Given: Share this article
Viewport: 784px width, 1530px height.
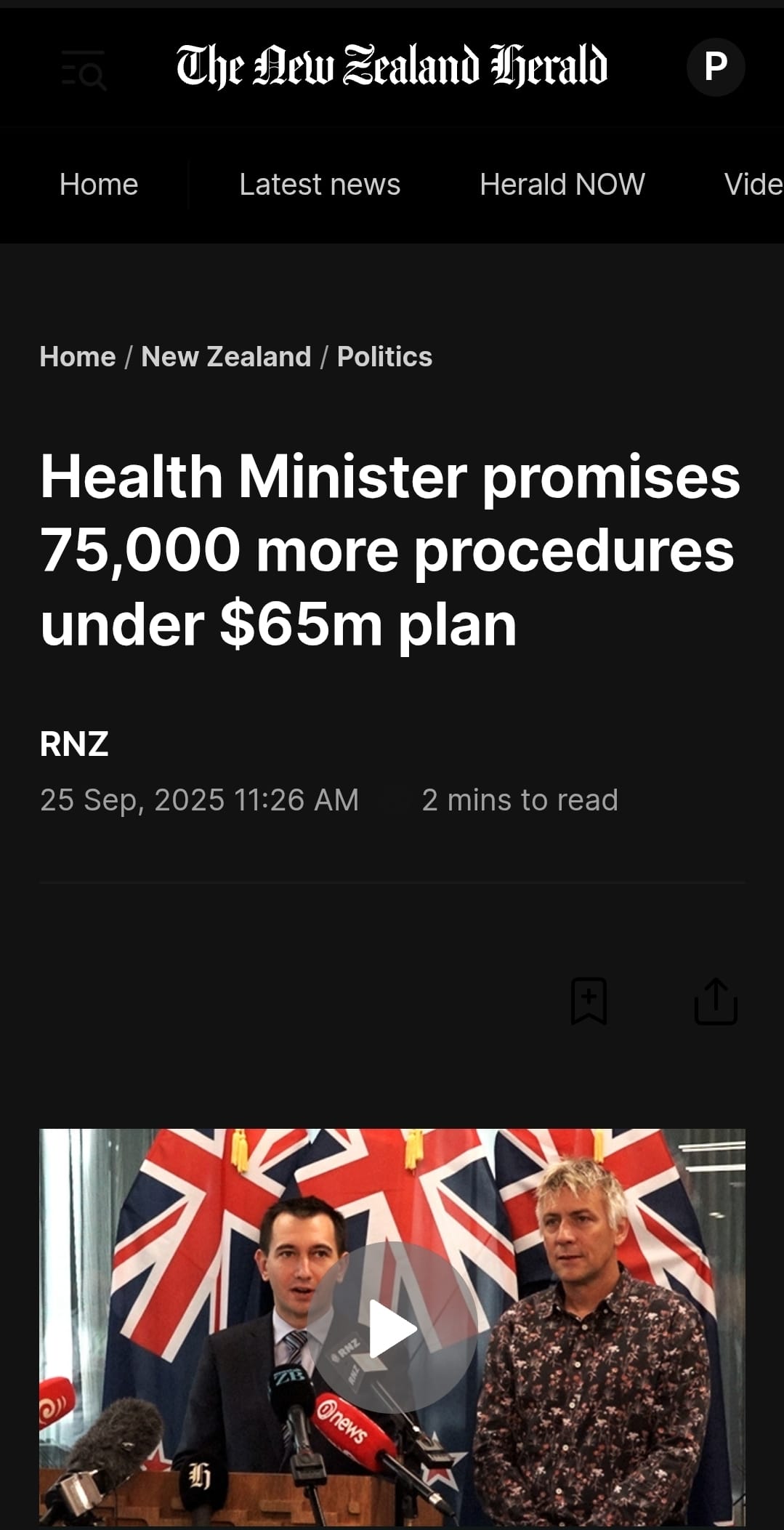Looking at the screenshot, I should (716, 1002).
